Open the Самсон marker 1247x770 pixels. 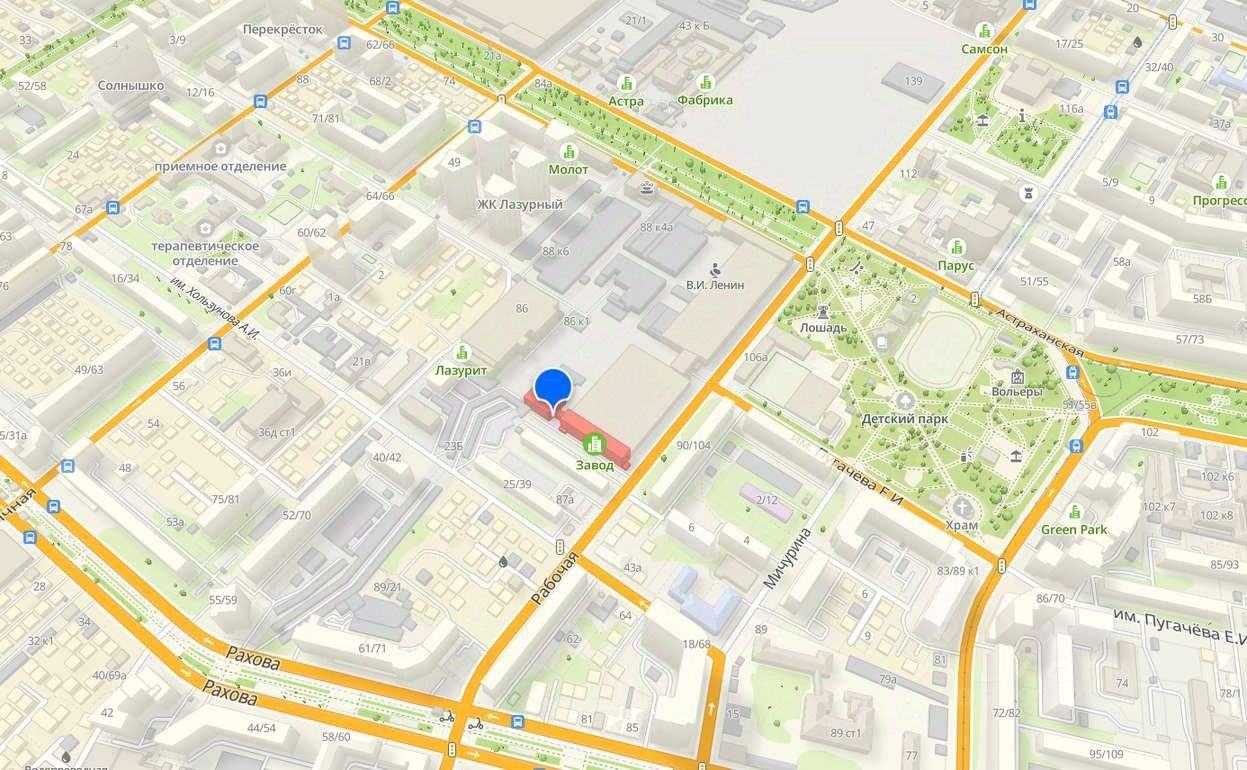point(984,31)
